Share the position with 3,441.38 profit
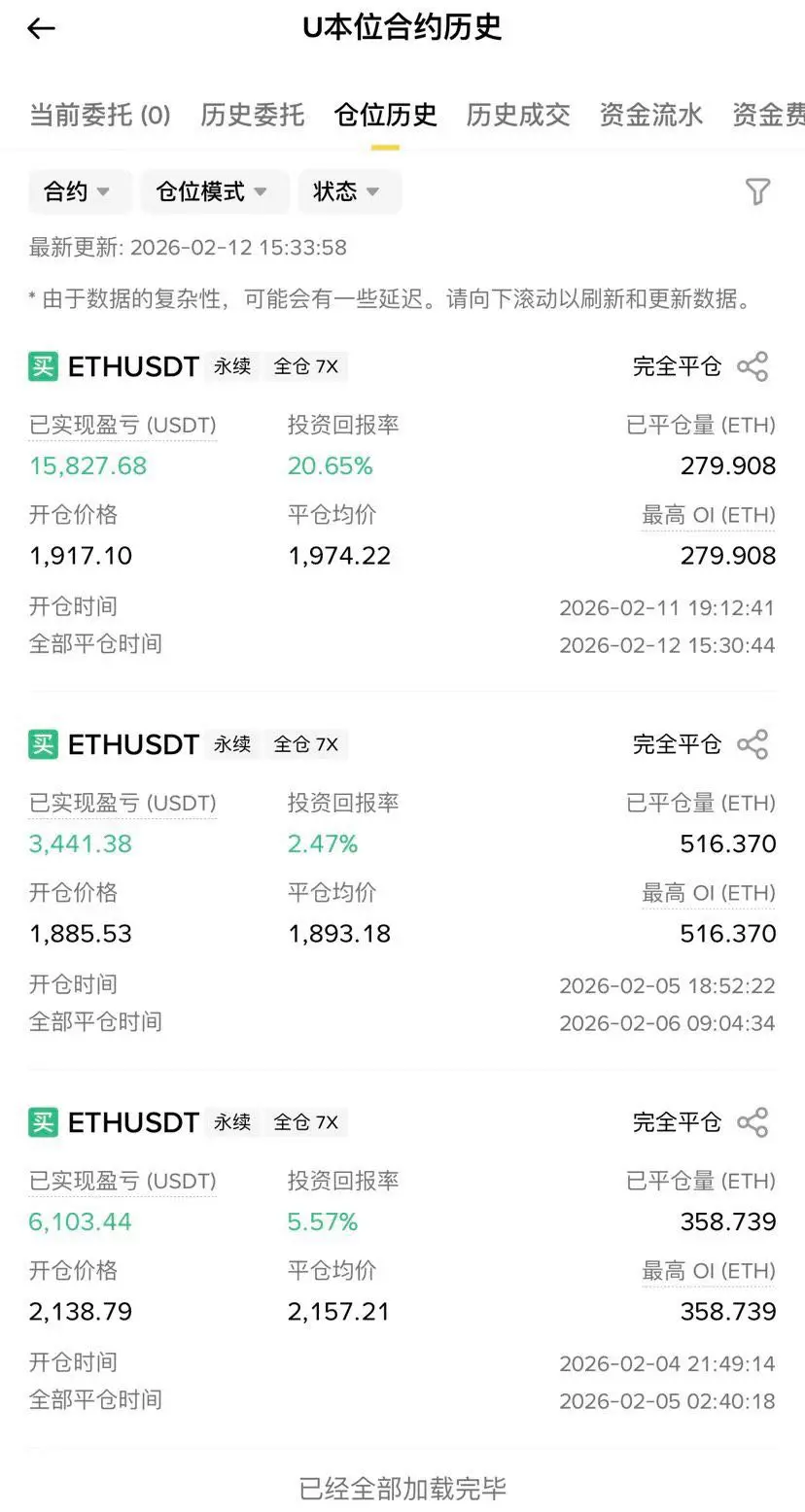Viewport: 805px width, 1512px height. (752, 744)
